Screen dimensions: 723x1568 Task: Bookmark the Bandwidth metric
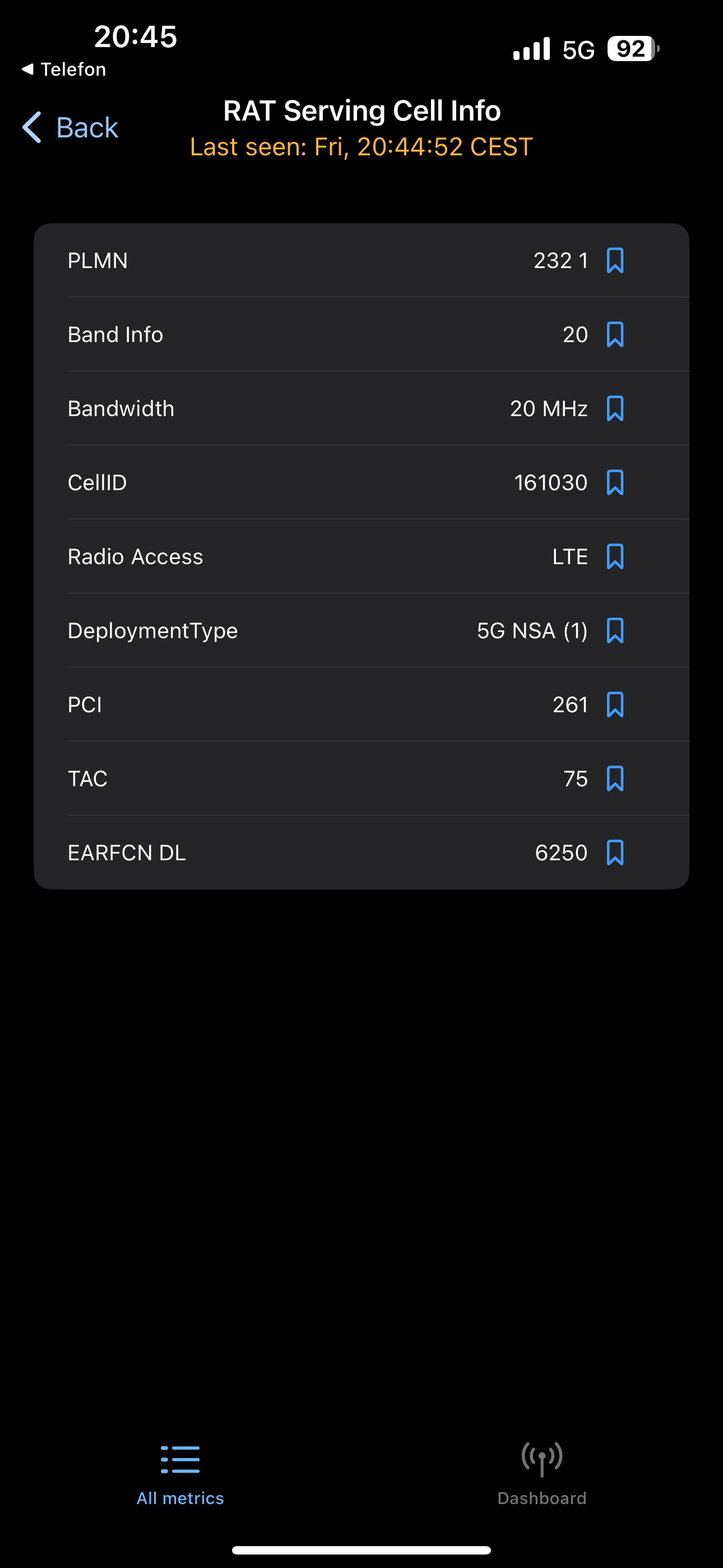click(x=615, y=408)
